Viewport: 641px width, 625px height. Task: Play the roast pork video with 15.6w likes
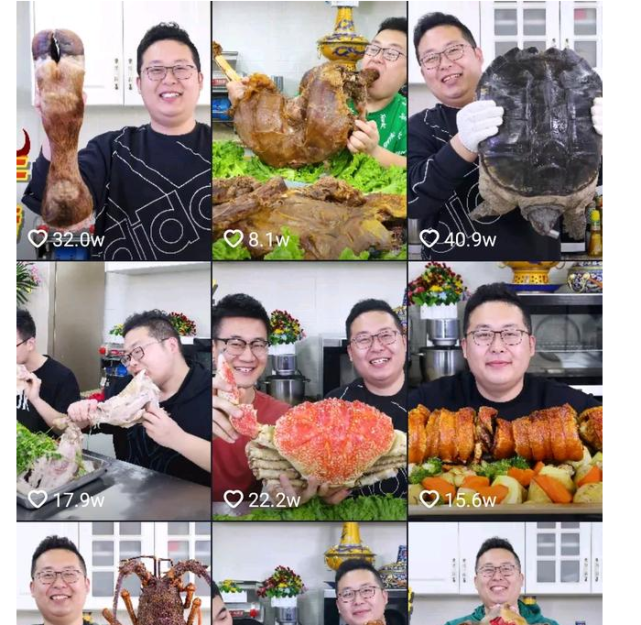tap(505, 390)
